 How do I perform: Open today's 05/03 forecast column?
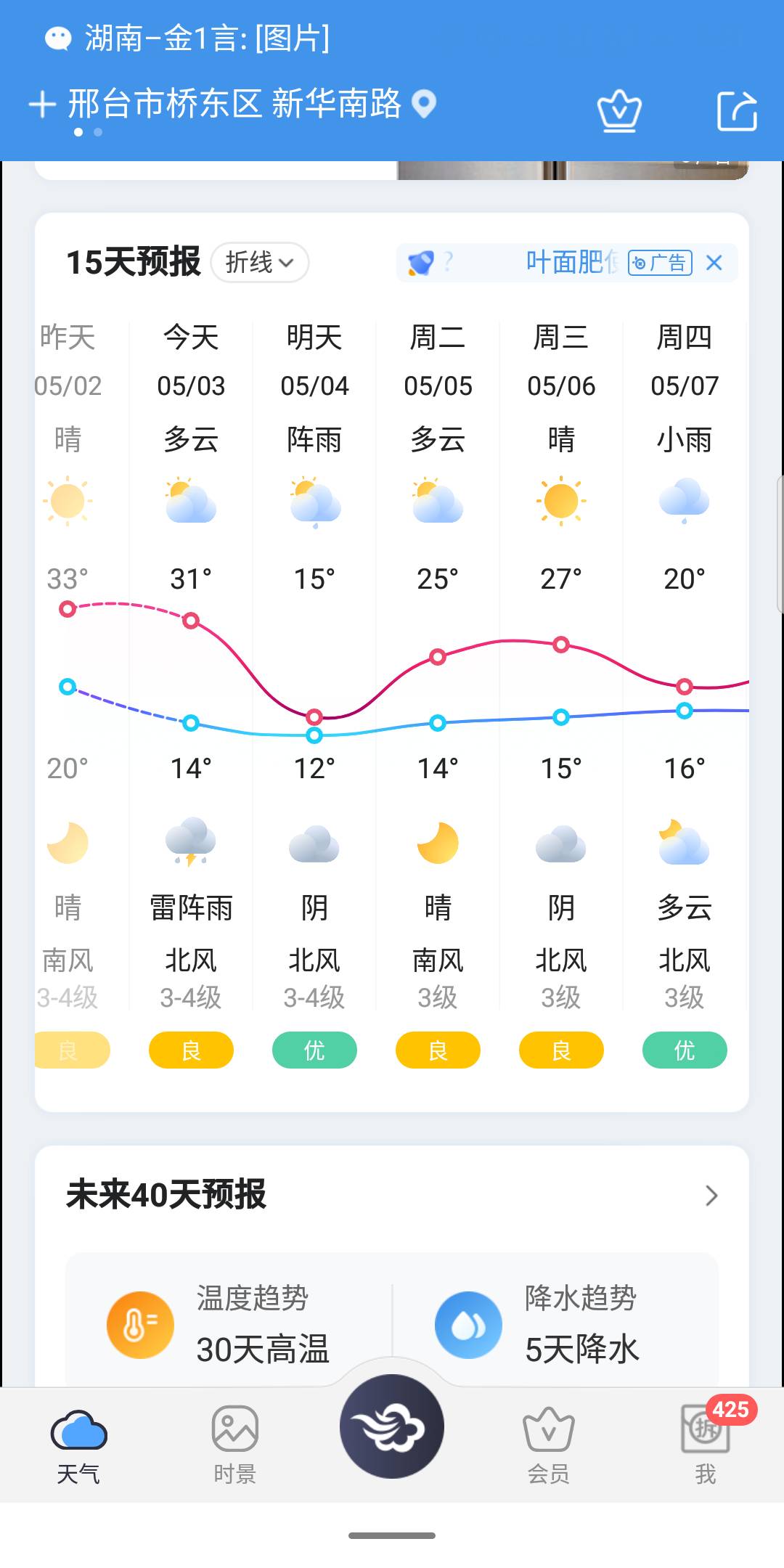click(191, 664)
